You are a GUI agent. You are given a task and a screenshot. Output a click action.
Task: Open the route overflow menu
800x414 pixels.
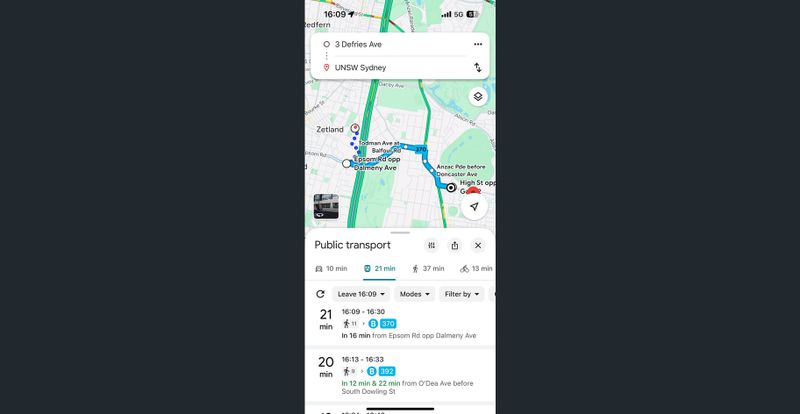click(x=478, y=45)
